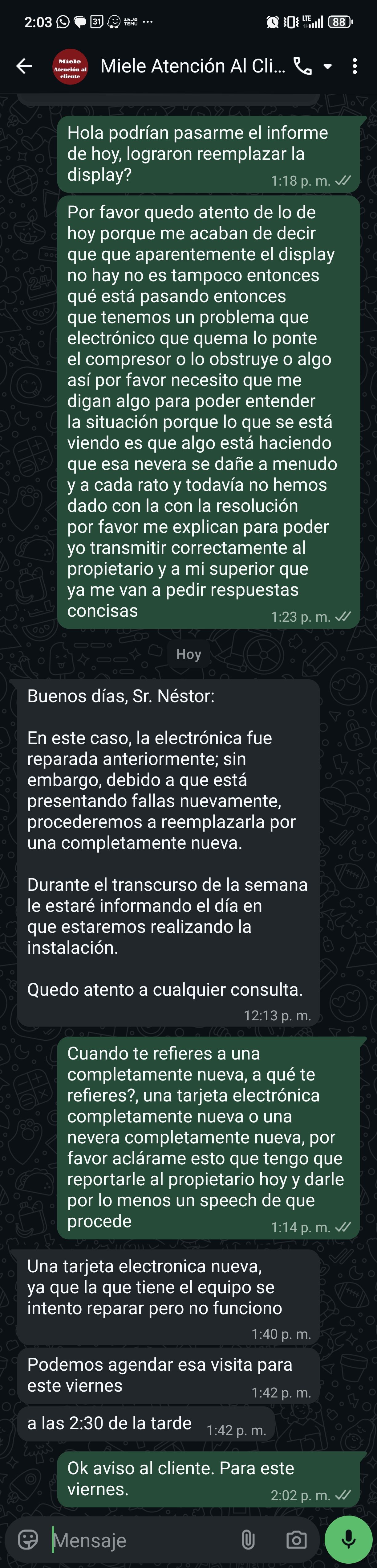The width and height of the screenshot is (377, 1568).
Task: Open the emoji and sticker picker
Action: click(x=28, y=1541)
